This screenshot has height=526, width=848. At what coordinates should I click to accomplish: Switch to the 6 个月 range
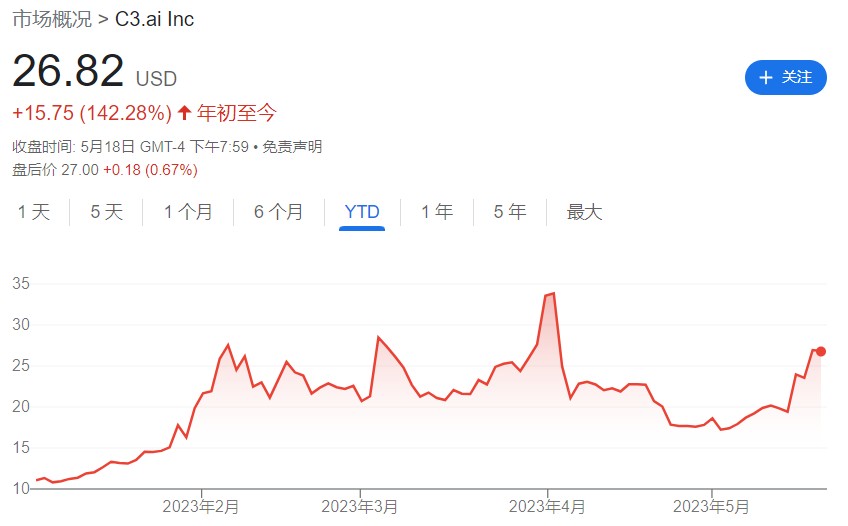click(x=278, y=212)
